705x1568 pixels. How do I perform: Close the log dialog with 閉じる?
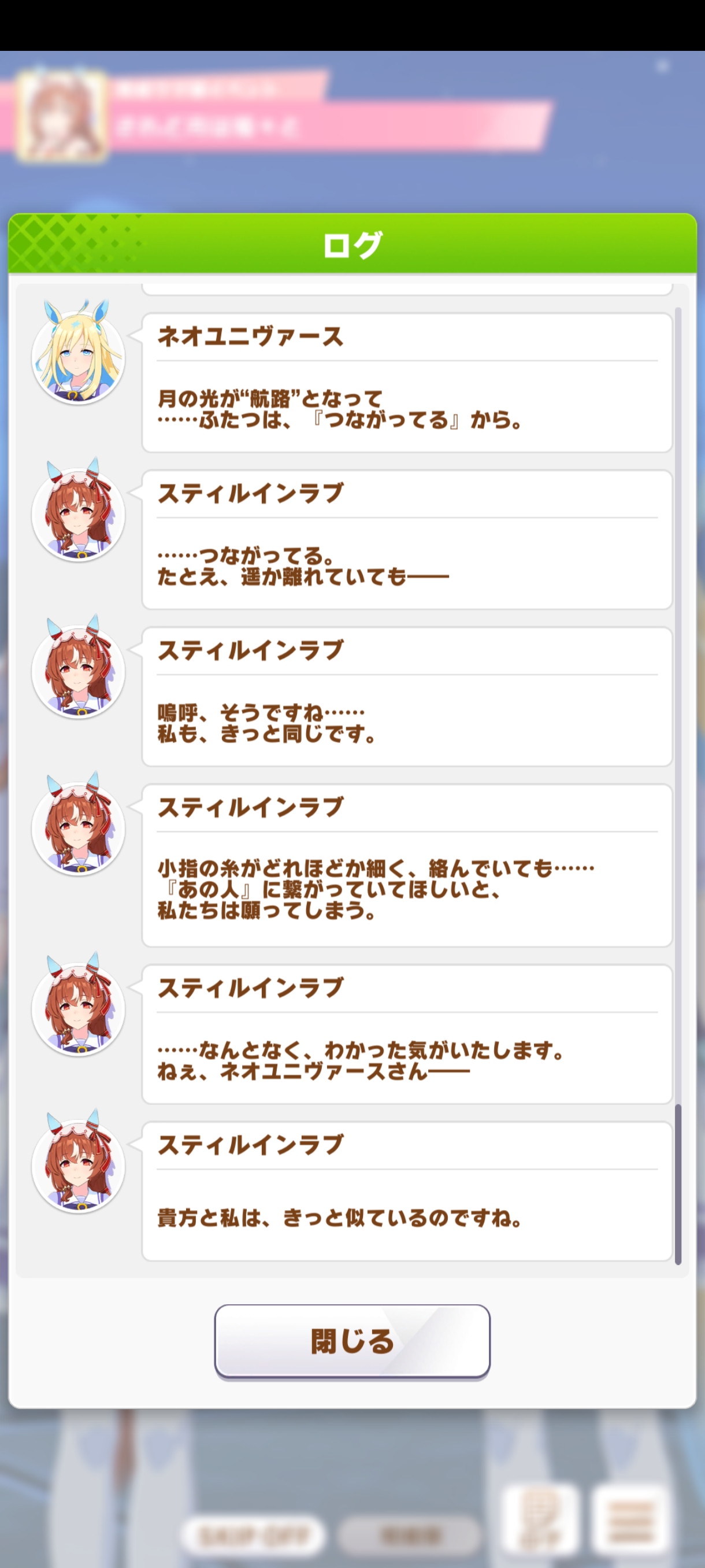352,1341
